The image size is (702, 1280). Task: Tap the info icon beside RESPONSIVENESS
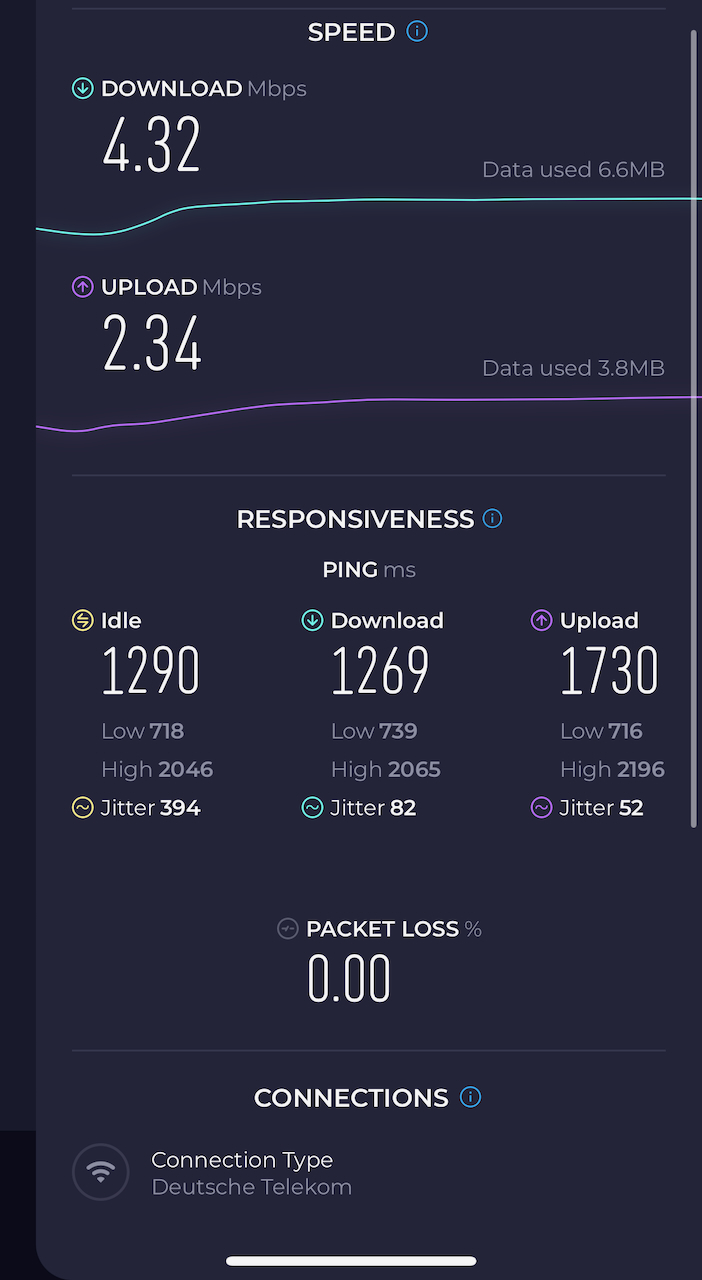(x=492, y=518)
